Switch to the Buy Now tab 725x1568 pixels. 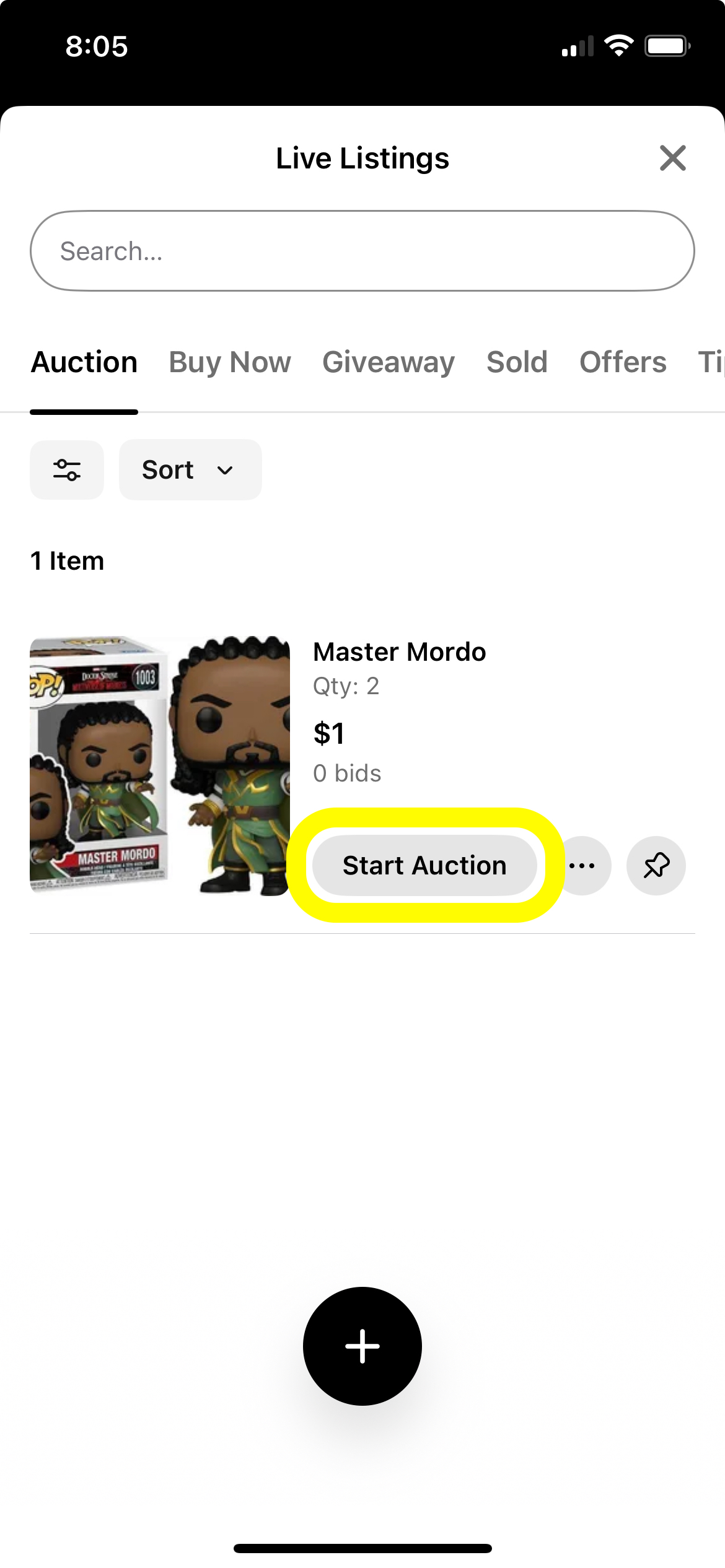point(230,362)
